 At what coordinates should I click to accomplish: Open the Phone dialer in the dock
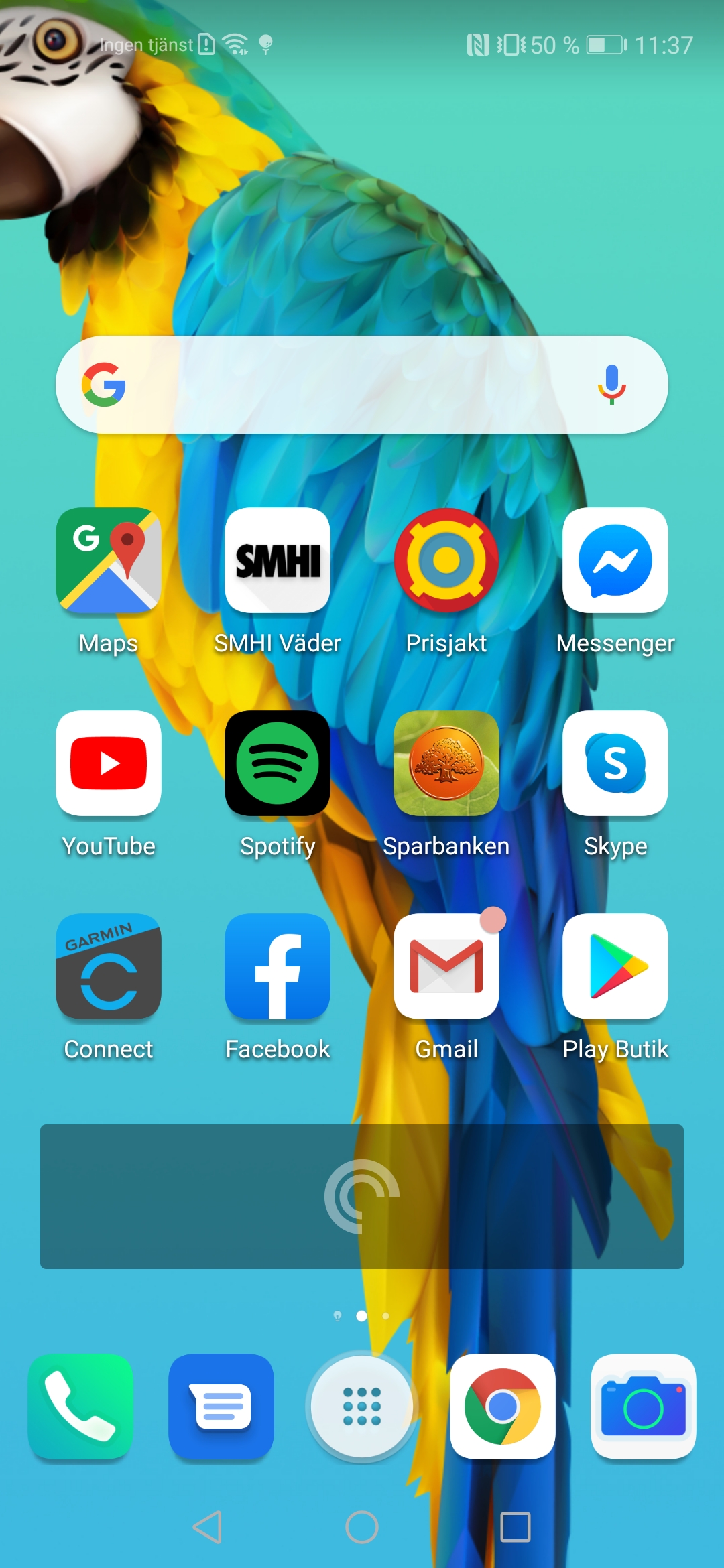[80, 1406]
